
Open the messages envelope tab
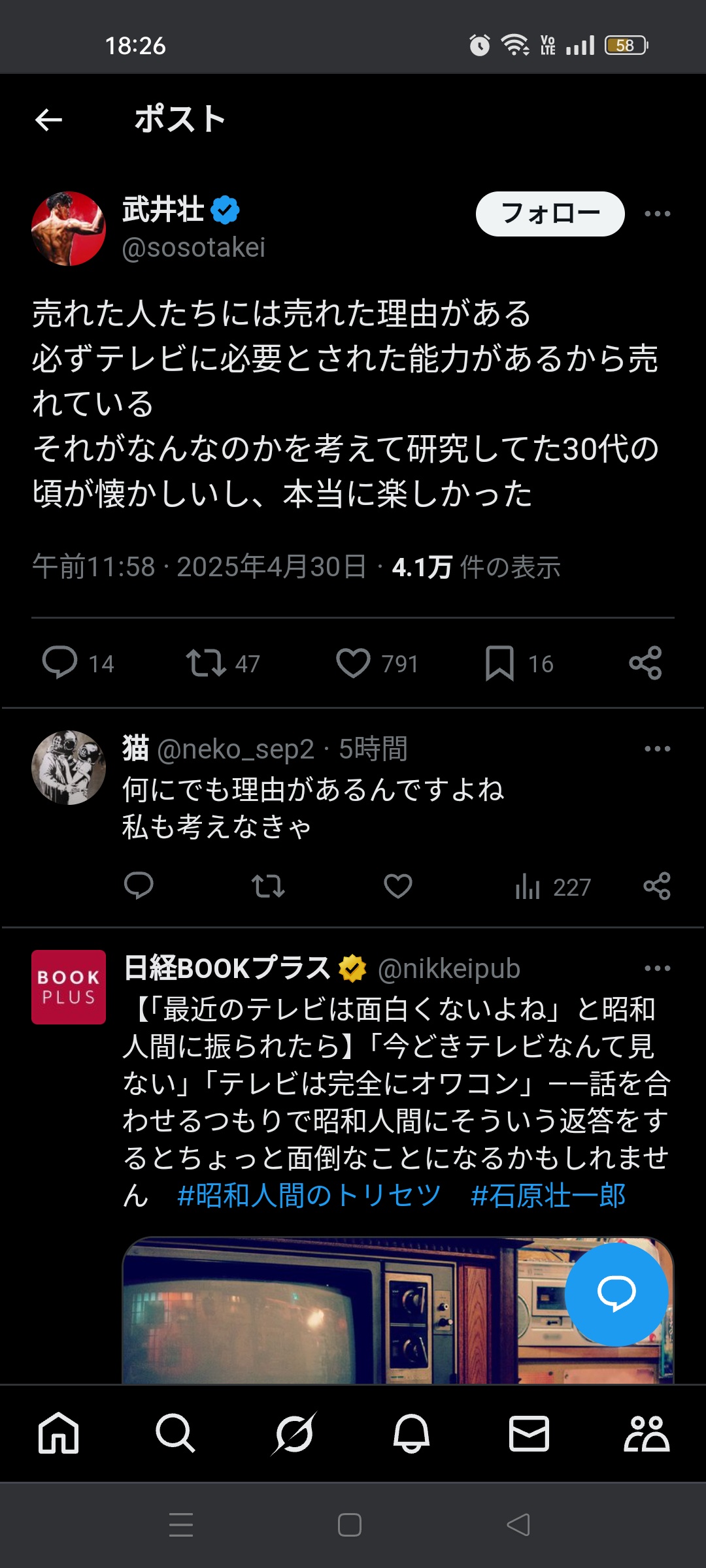tap(529, 1433)
